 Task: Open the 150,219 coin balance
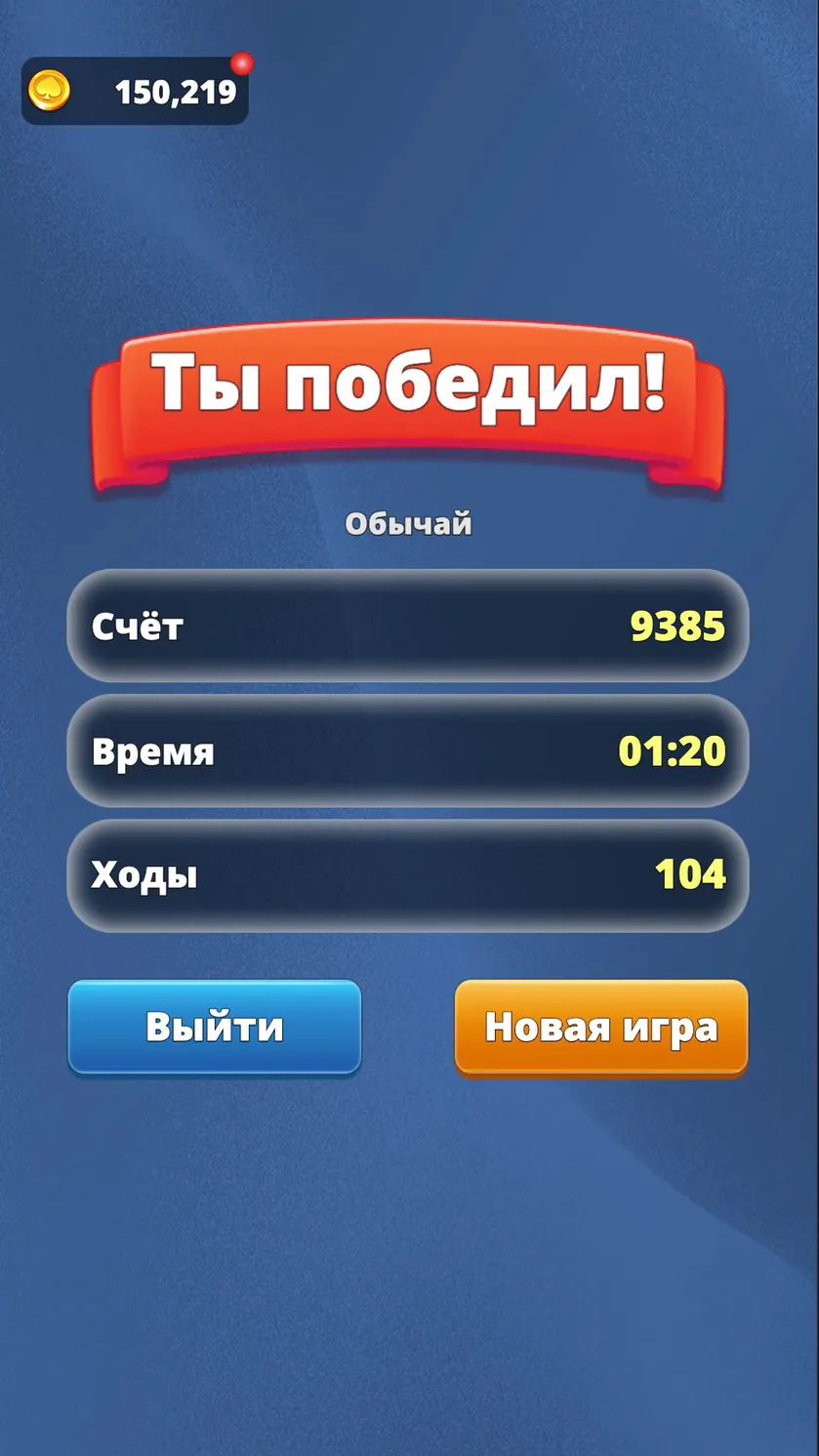click(x=135, y=92)
